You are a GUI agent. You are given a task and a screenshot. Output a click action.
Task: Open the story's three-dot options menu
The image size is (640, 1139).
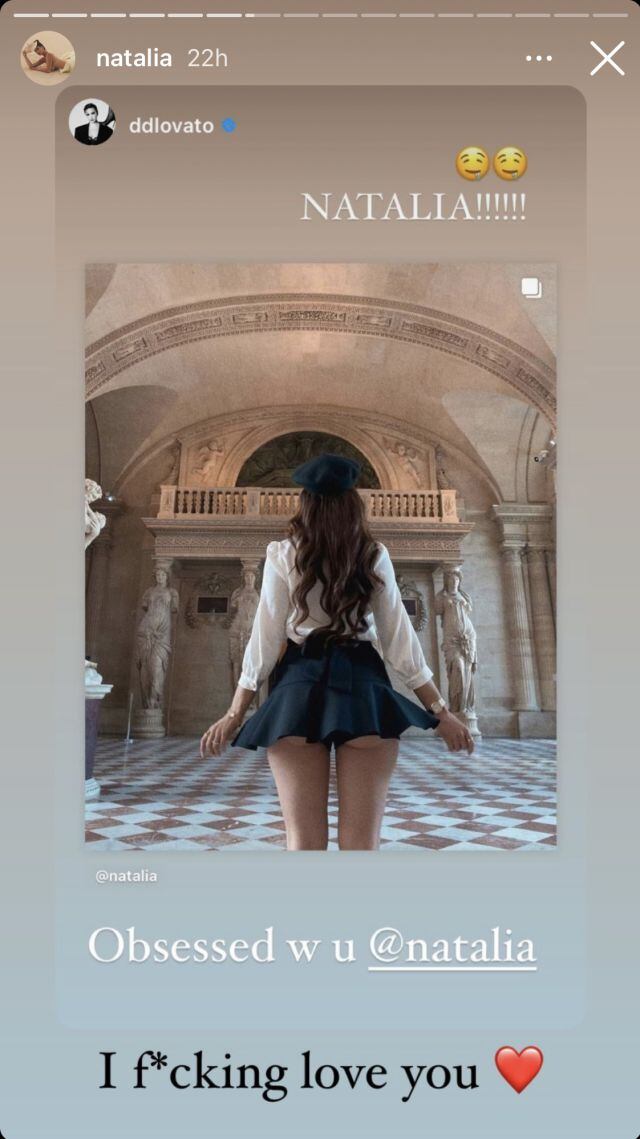click(539, 58)
